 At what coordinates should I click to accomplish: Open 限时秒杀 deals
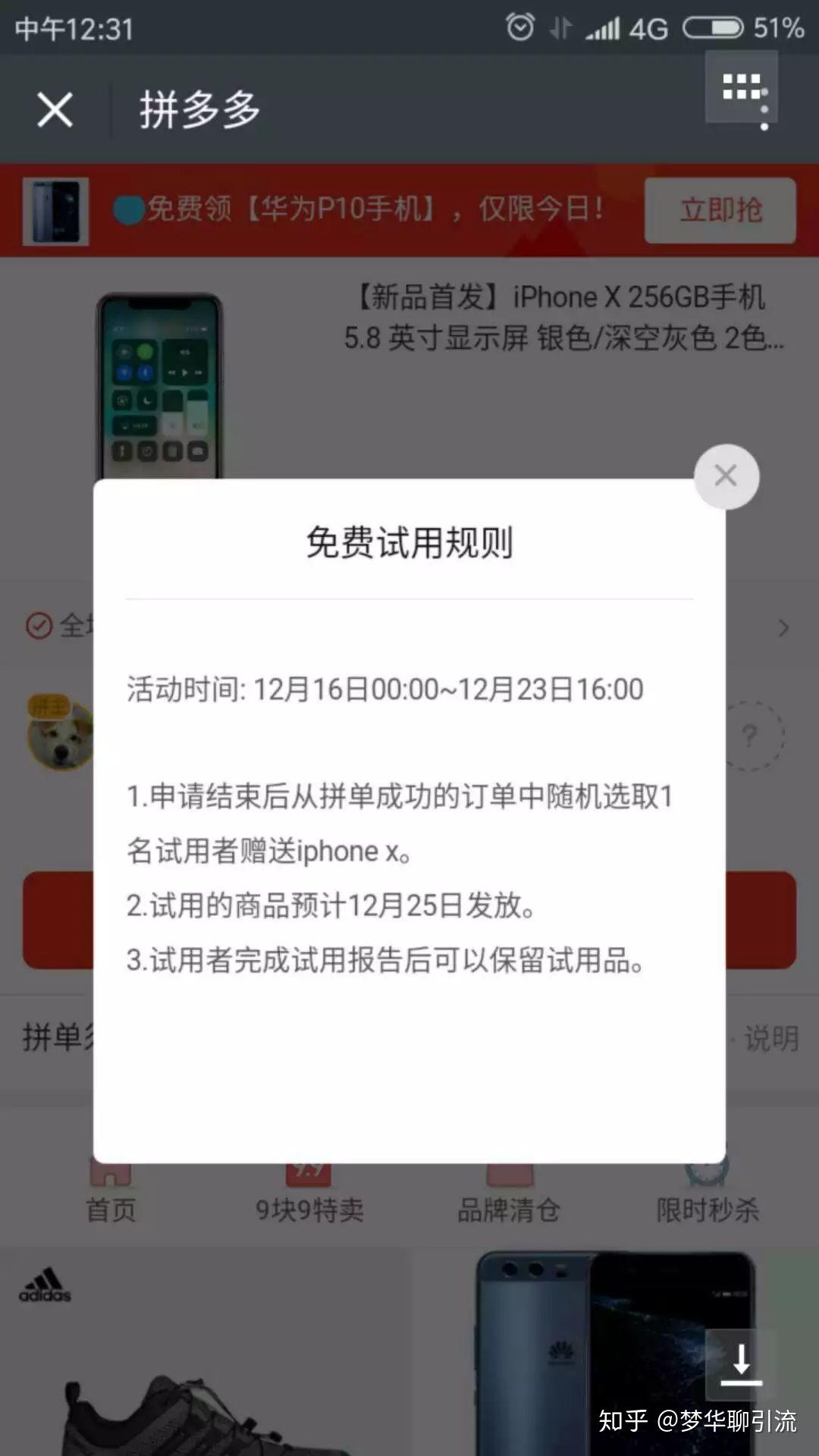pos(707,1198)
